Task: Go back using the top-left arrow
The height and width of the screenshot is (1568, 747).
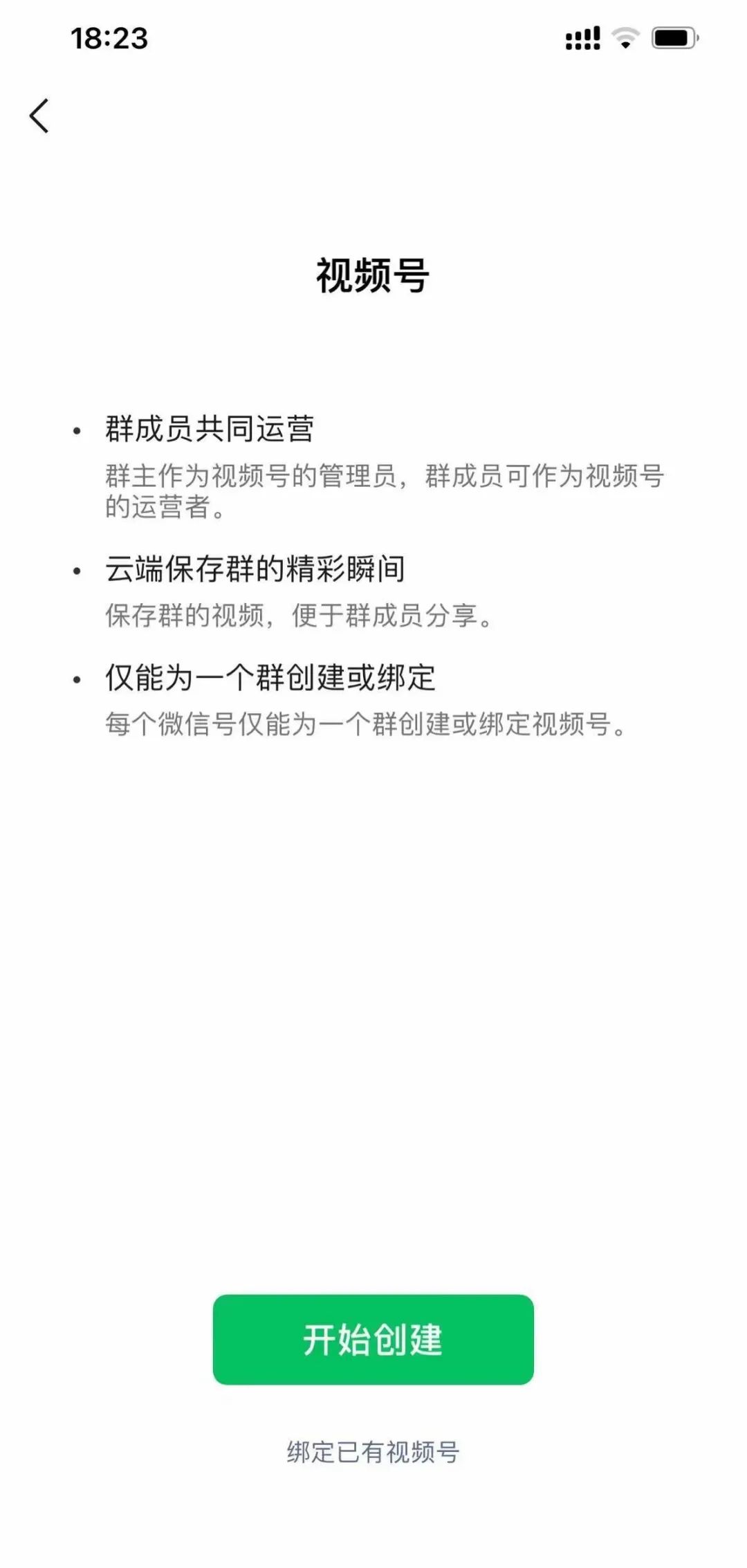Action: pyautogui.click(x=39, y=116)
